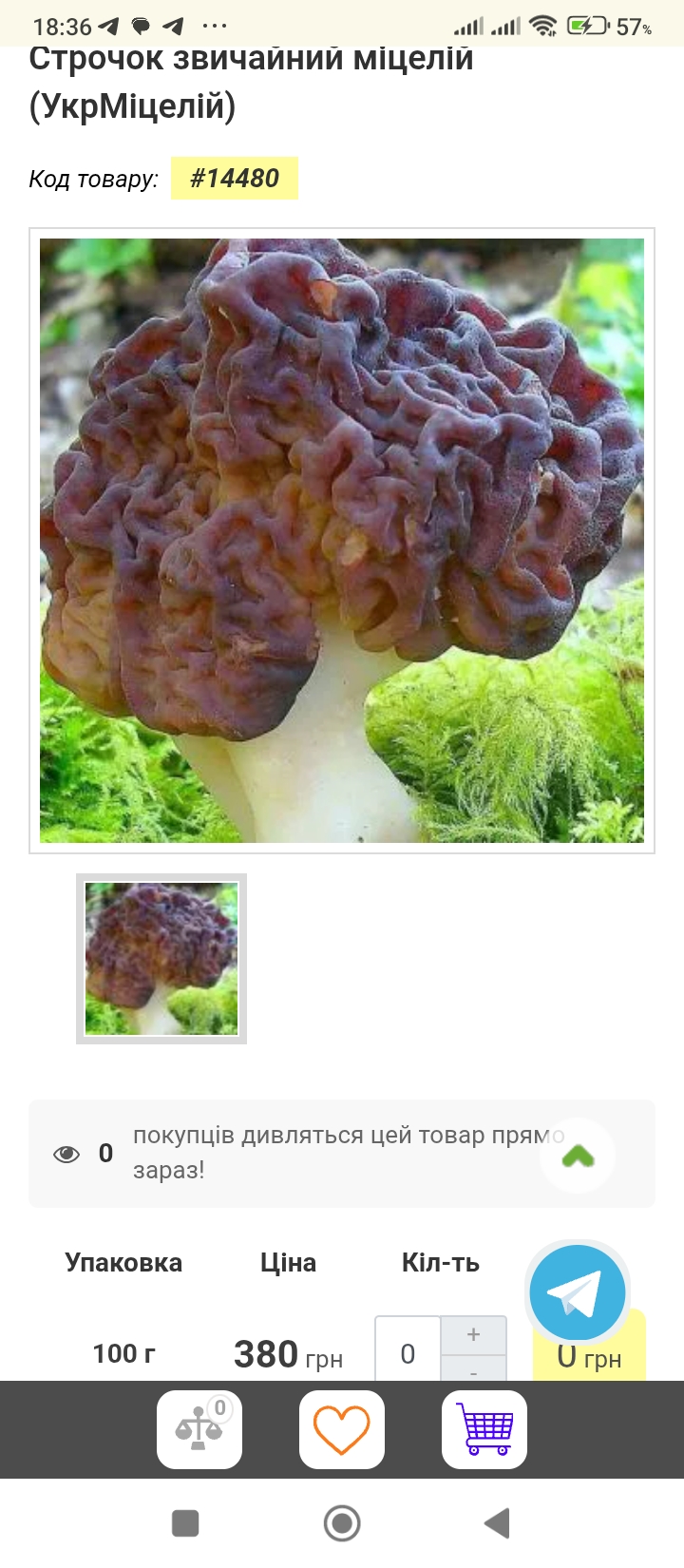Decrease quantity with the minus button
The image size is (684, 1568).
pos(474,1372)
